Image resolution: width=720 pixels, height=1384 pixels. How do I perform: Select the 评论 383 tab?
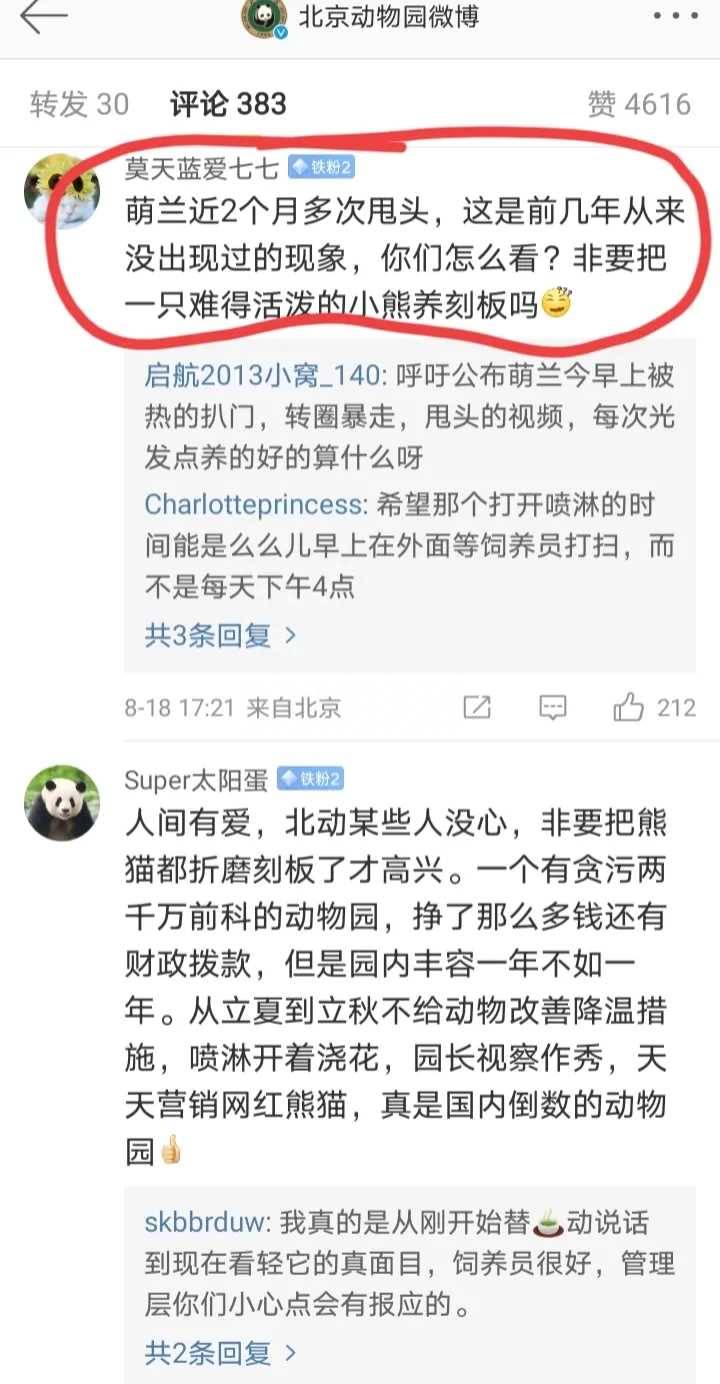coord(228,104)
